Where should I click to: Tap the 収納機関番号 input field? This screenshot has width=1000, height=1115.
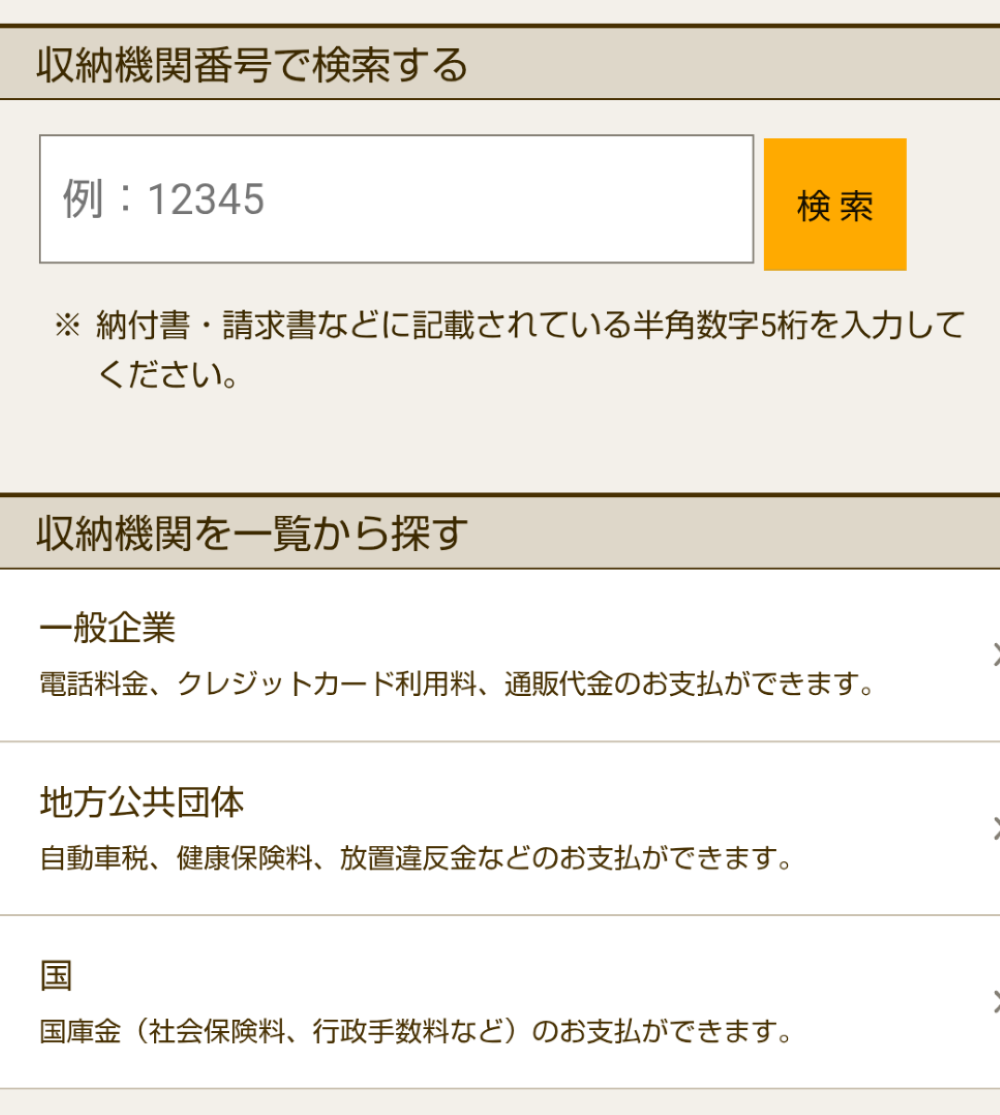[x=396, y=199]
